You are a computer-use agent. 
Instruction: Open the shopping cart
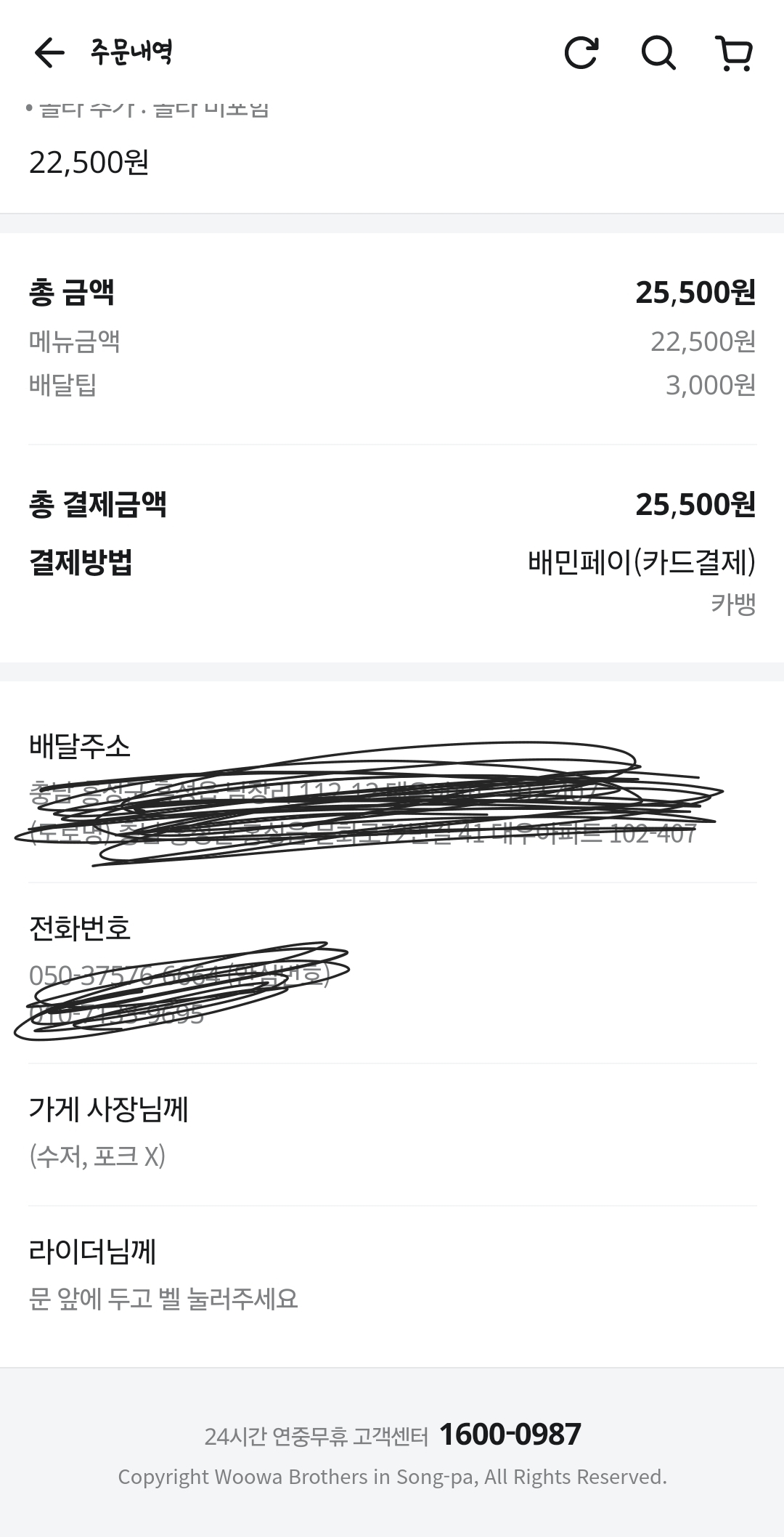coord(735,54)
